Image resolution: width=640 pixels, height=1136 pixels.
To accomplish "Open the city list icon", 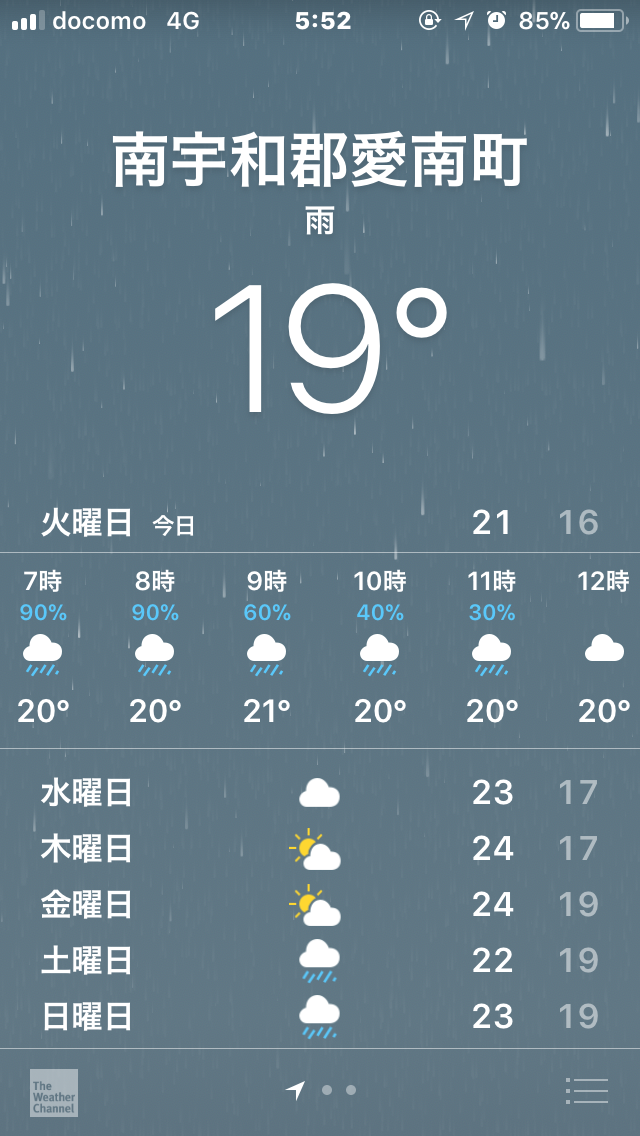I will pos(586,1090).
